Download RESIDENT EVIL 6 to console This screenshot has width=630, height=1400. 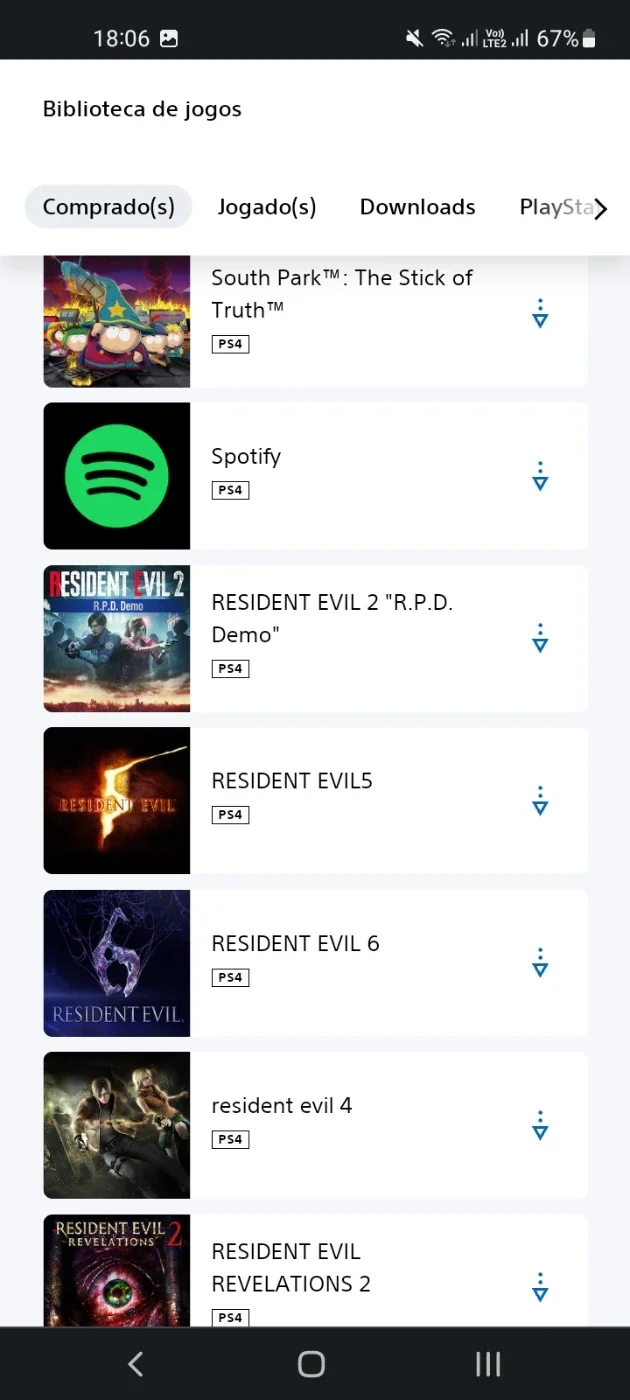(x=540, y=963)
